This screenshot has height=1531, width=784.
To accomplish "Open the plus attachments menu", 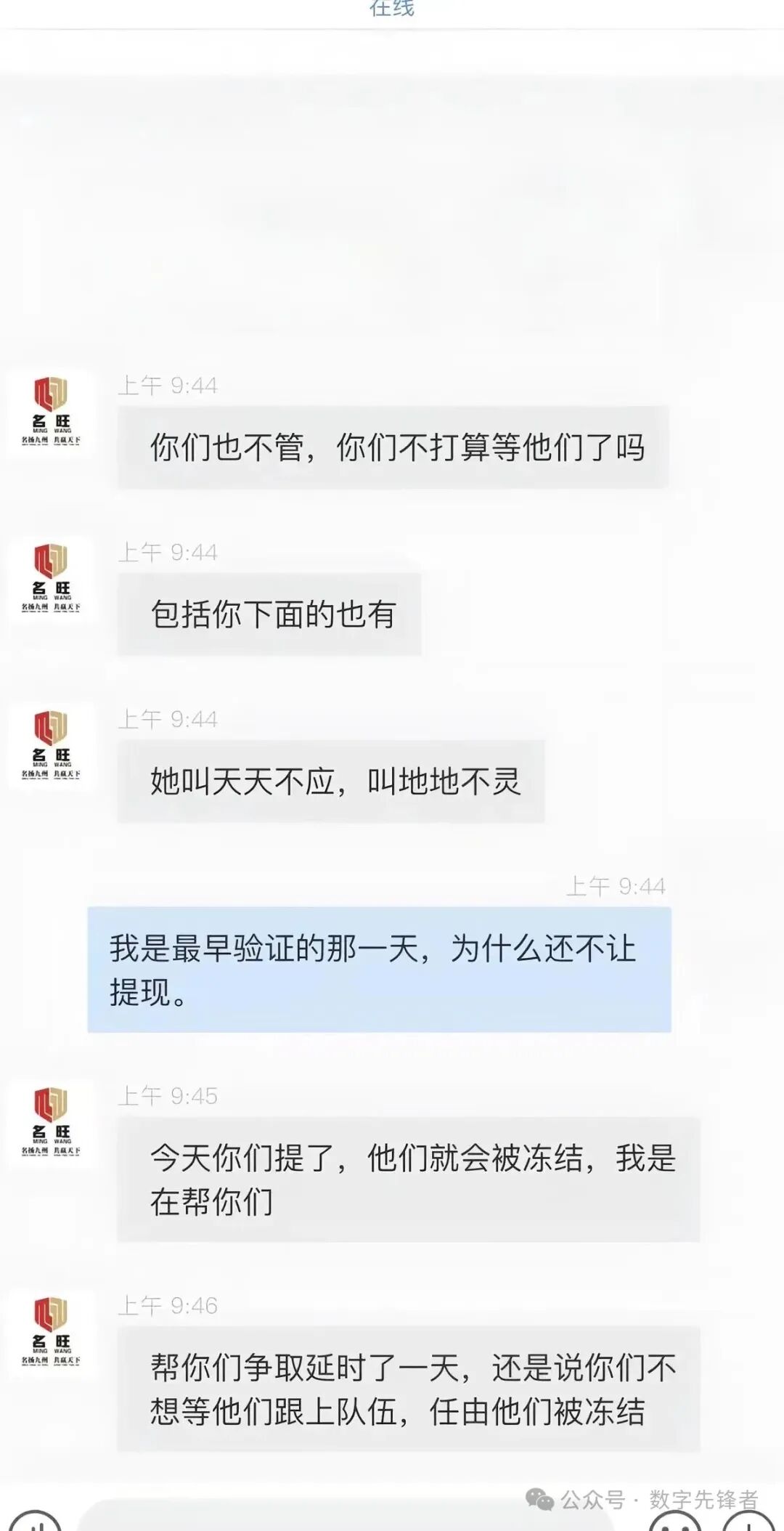I will coord(749,1522).
